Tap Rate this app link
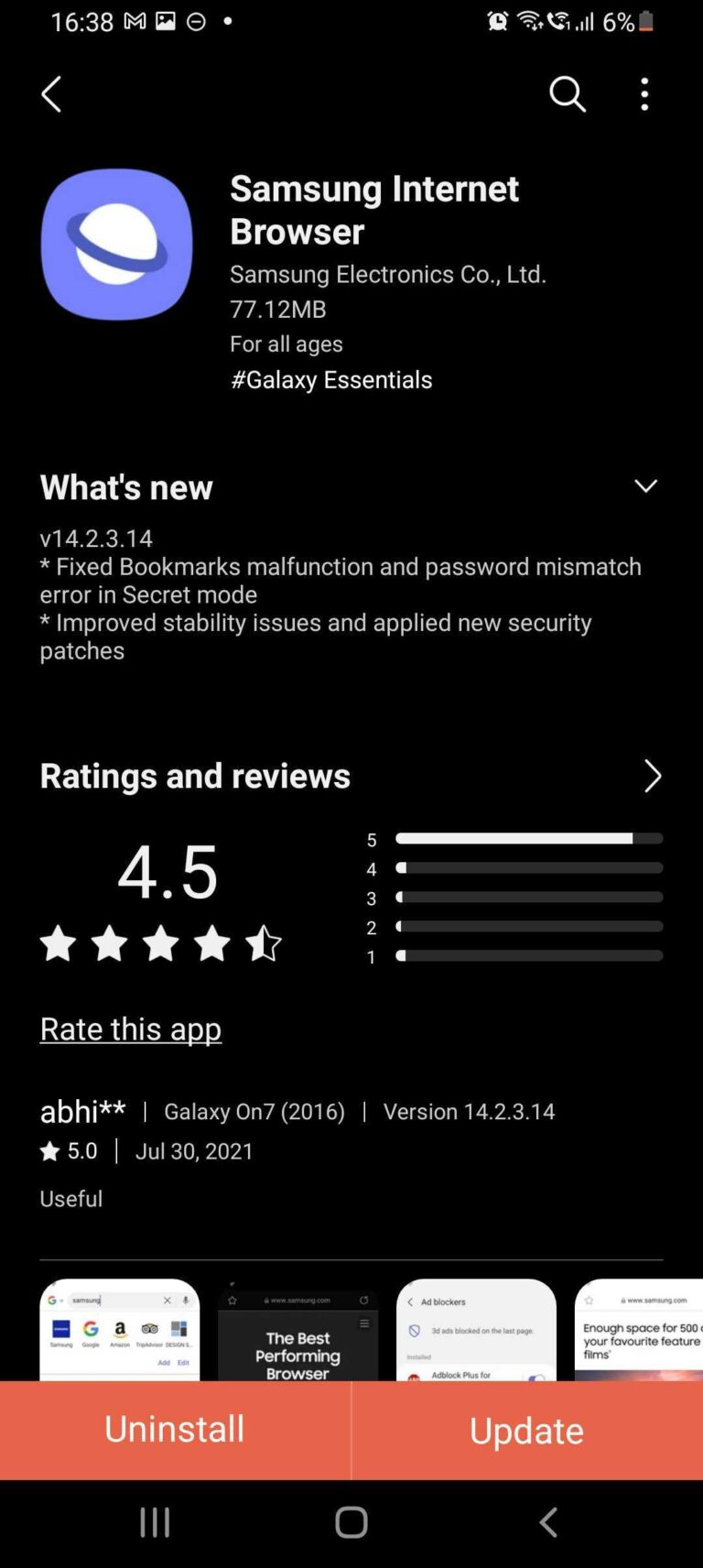703x1568 pixels. 131,1029
